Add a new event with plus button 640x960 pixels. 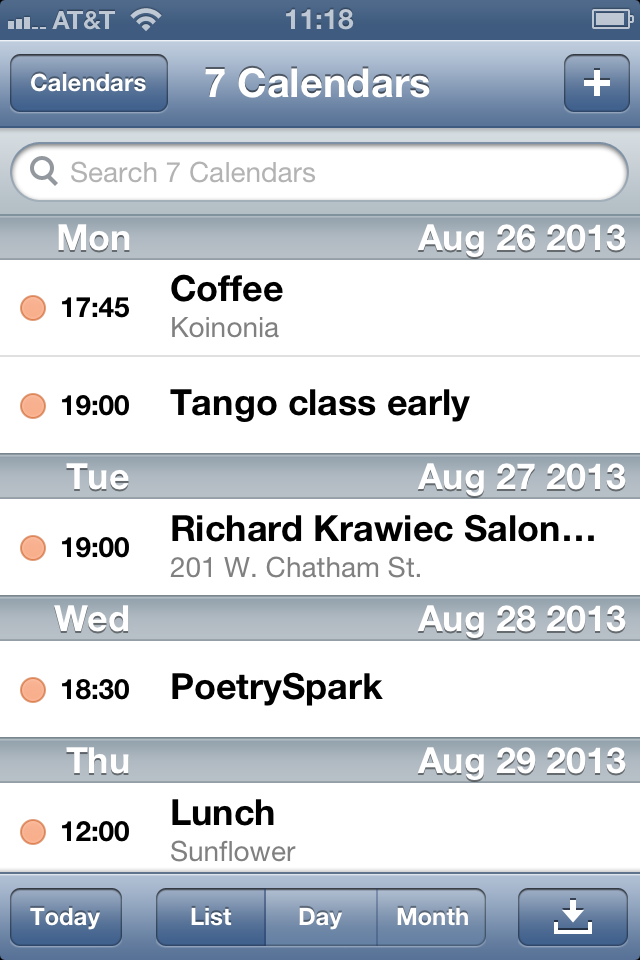(x=596, y=84)
